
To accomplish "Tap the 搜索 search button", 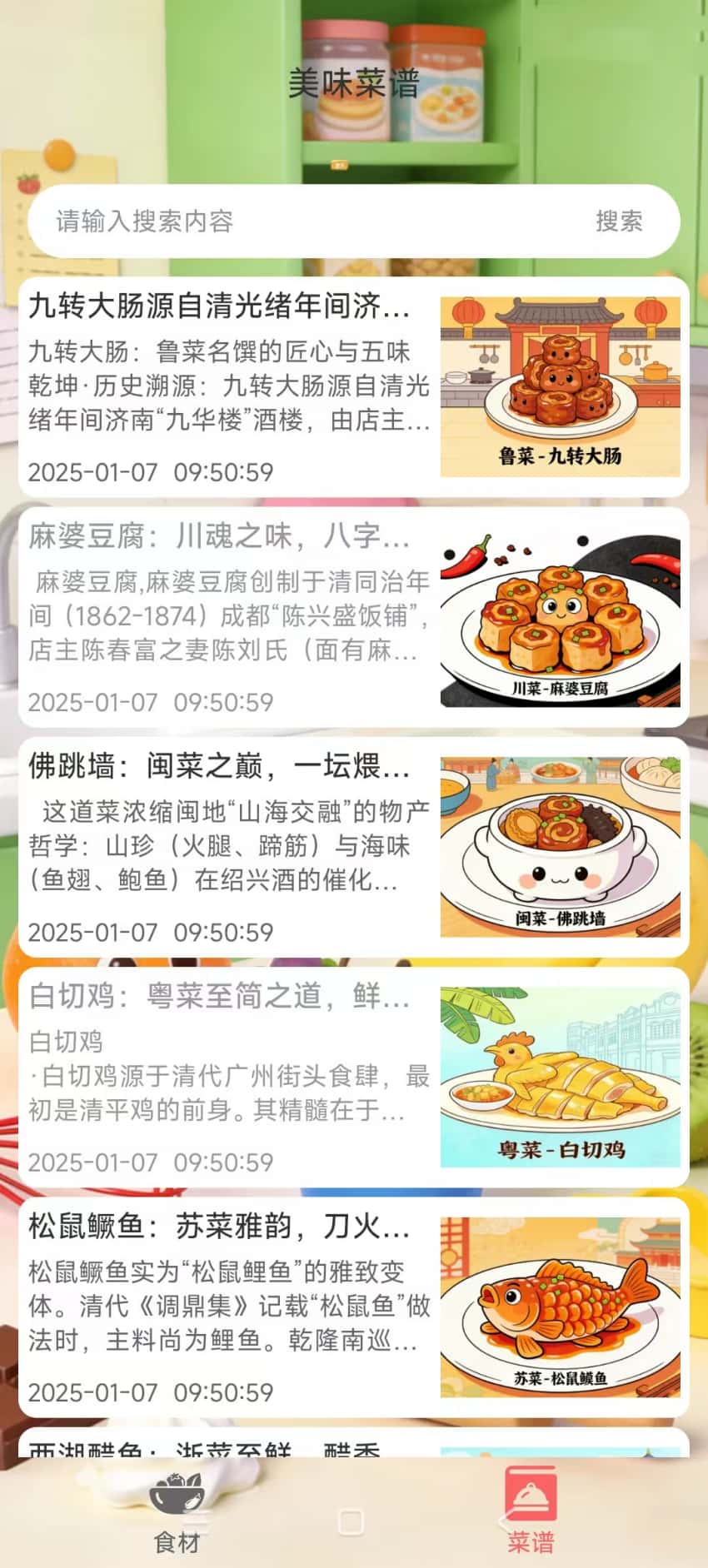I will pos(620,222).
